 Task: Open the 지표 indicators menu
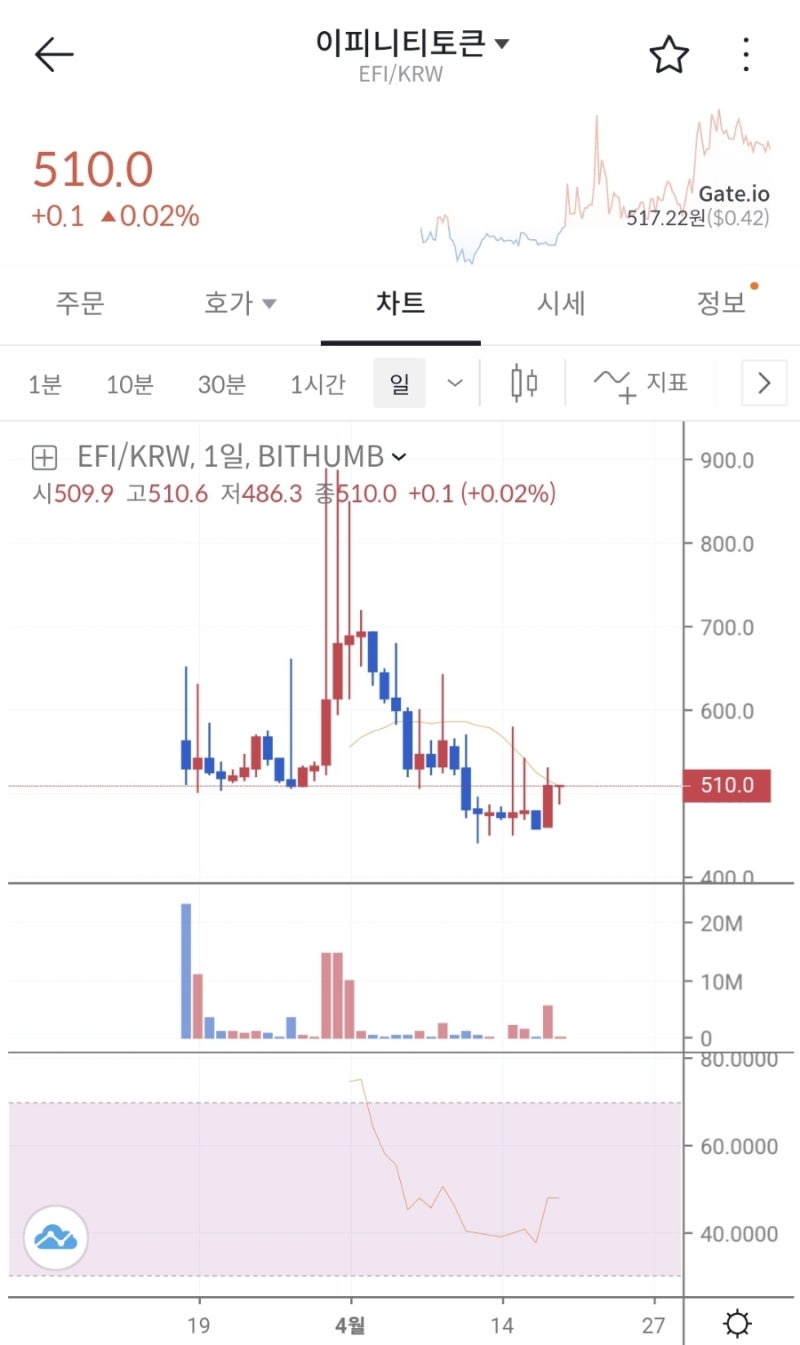point(640,383)
